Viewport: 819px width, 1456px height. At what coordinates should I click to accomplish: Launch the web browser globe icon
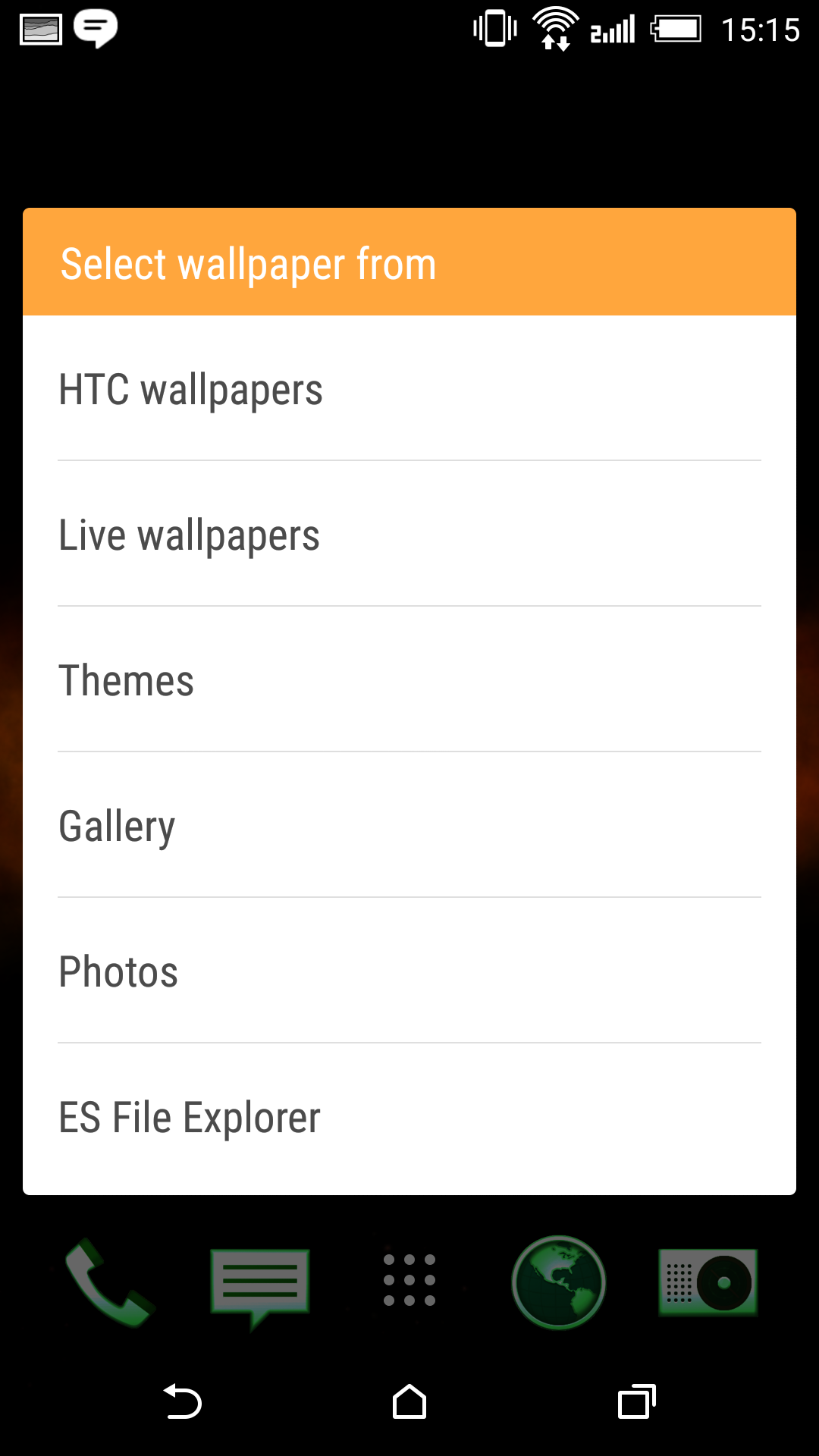[560, 1282]
